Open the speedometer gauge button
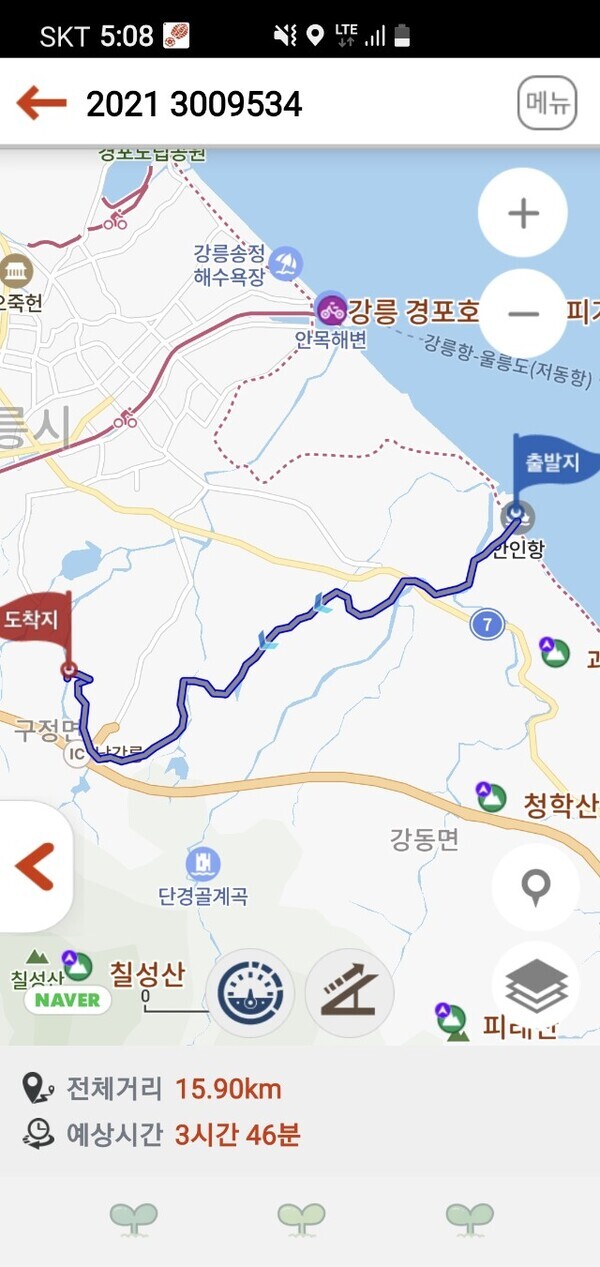This screenshot has width=600, height=1267. (250, 993)
